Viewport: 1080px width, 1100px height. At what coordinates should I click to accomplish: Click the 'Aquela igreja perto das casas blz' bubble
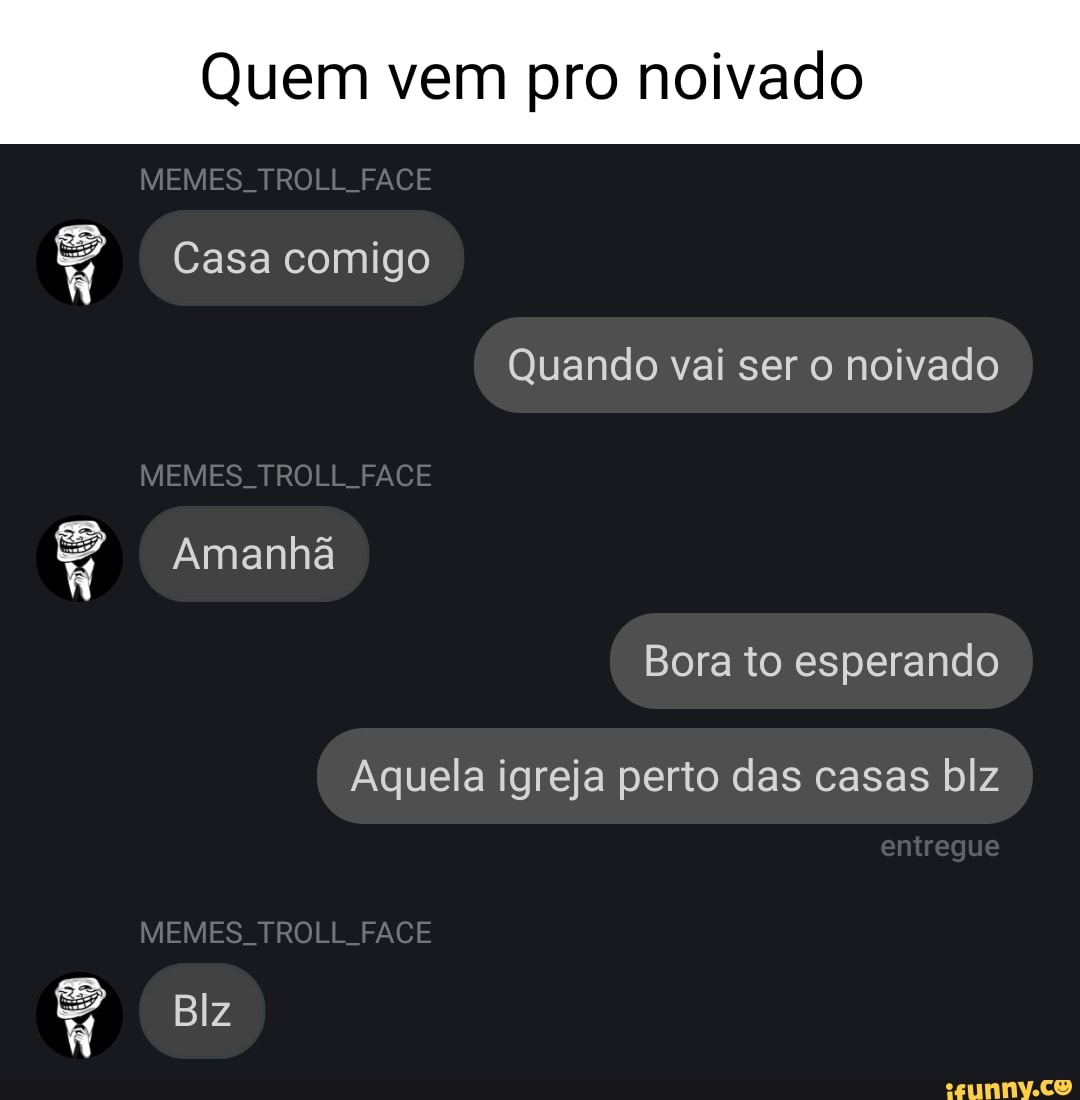(x=673, y=775)
